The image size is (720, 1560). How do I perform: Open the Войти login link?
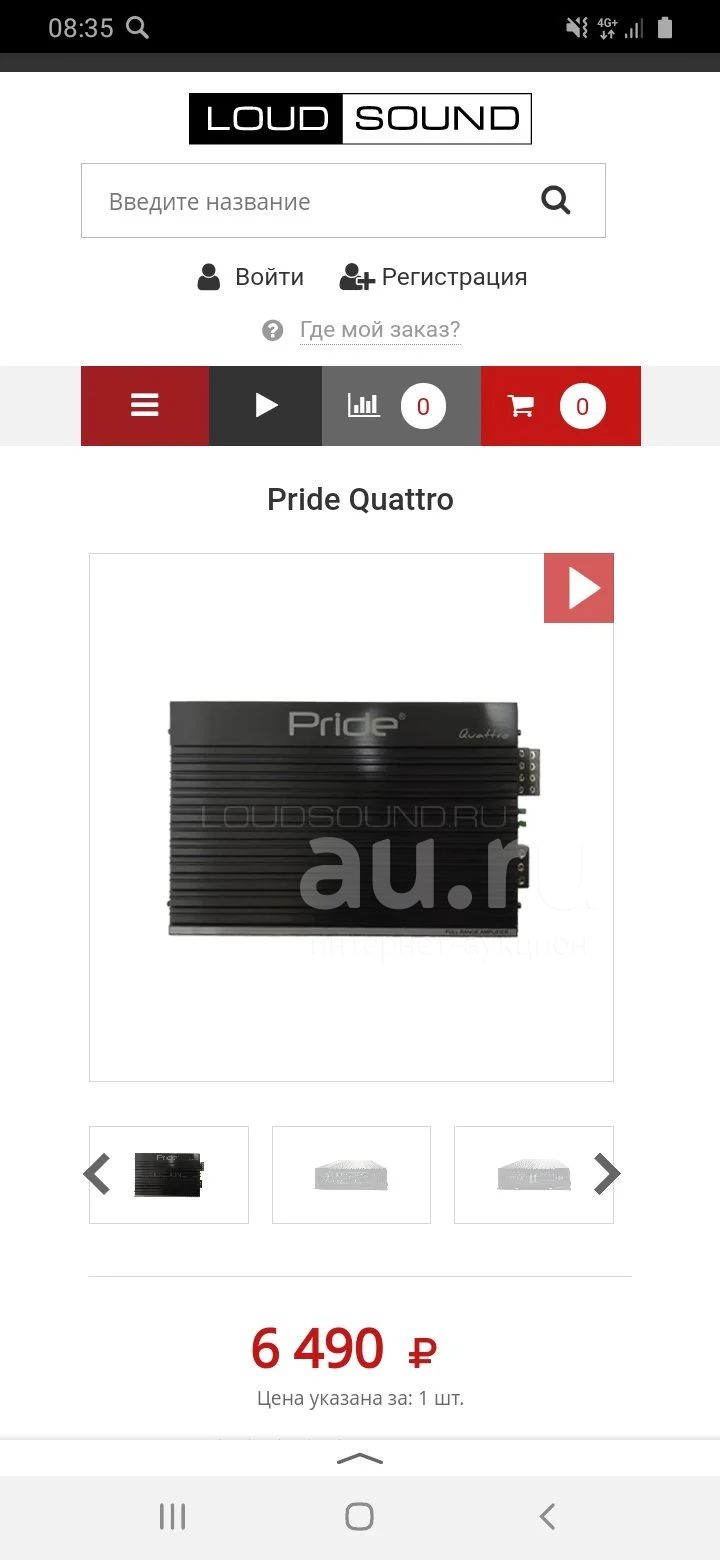coord(250,277)
